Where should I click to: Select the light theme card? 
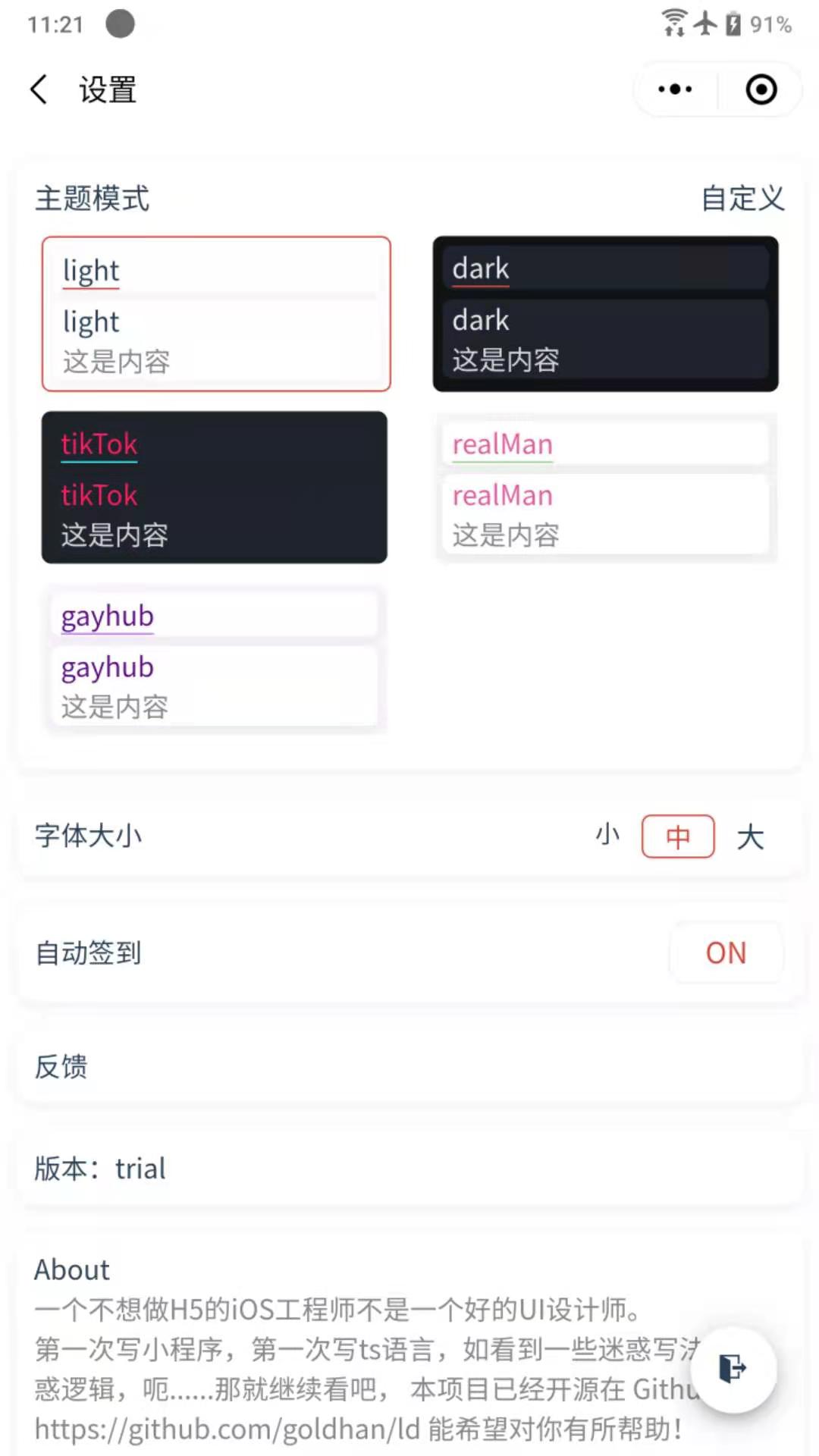tap(216, 314)
